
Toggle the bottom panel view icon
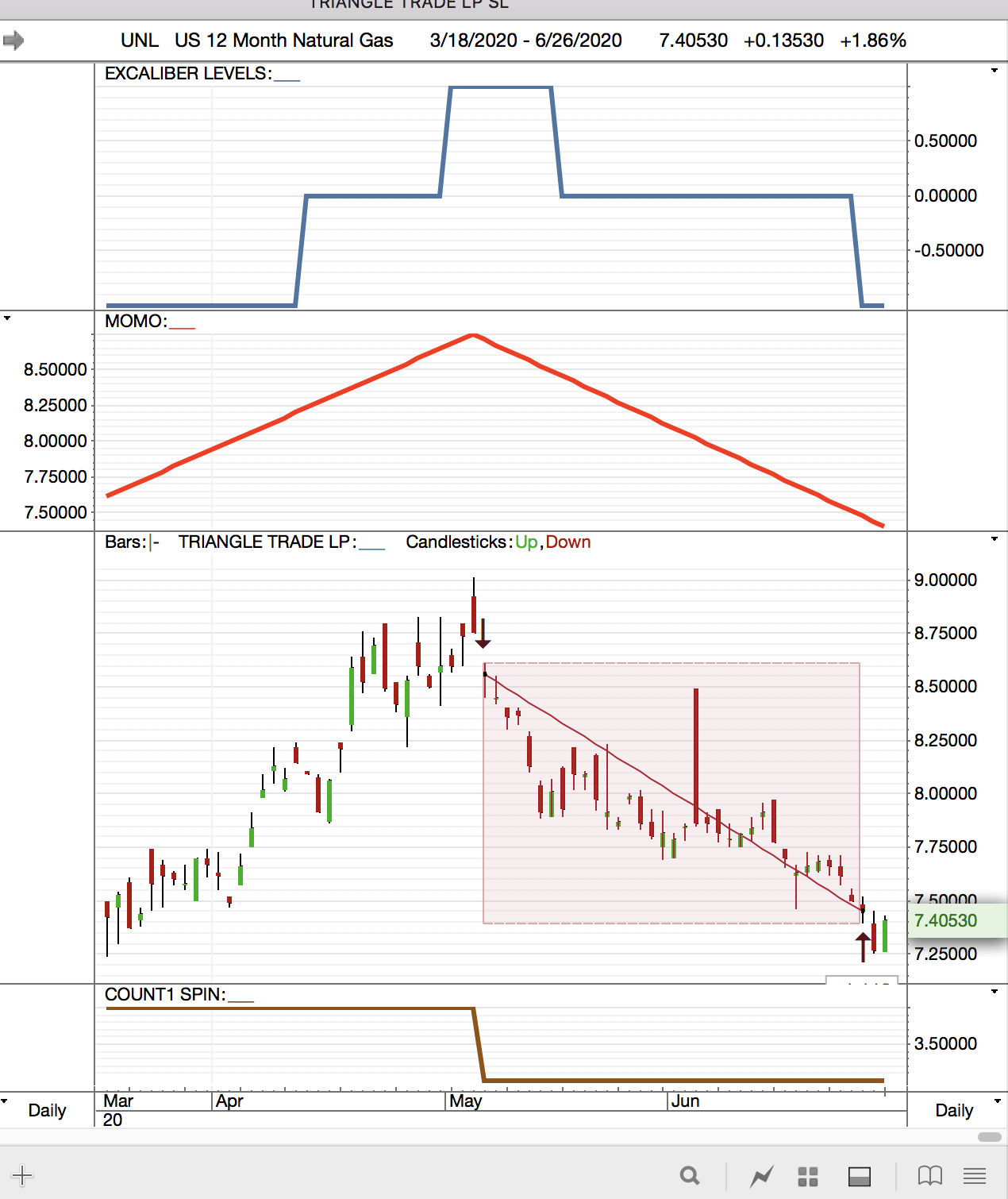tap(860, 1176)
